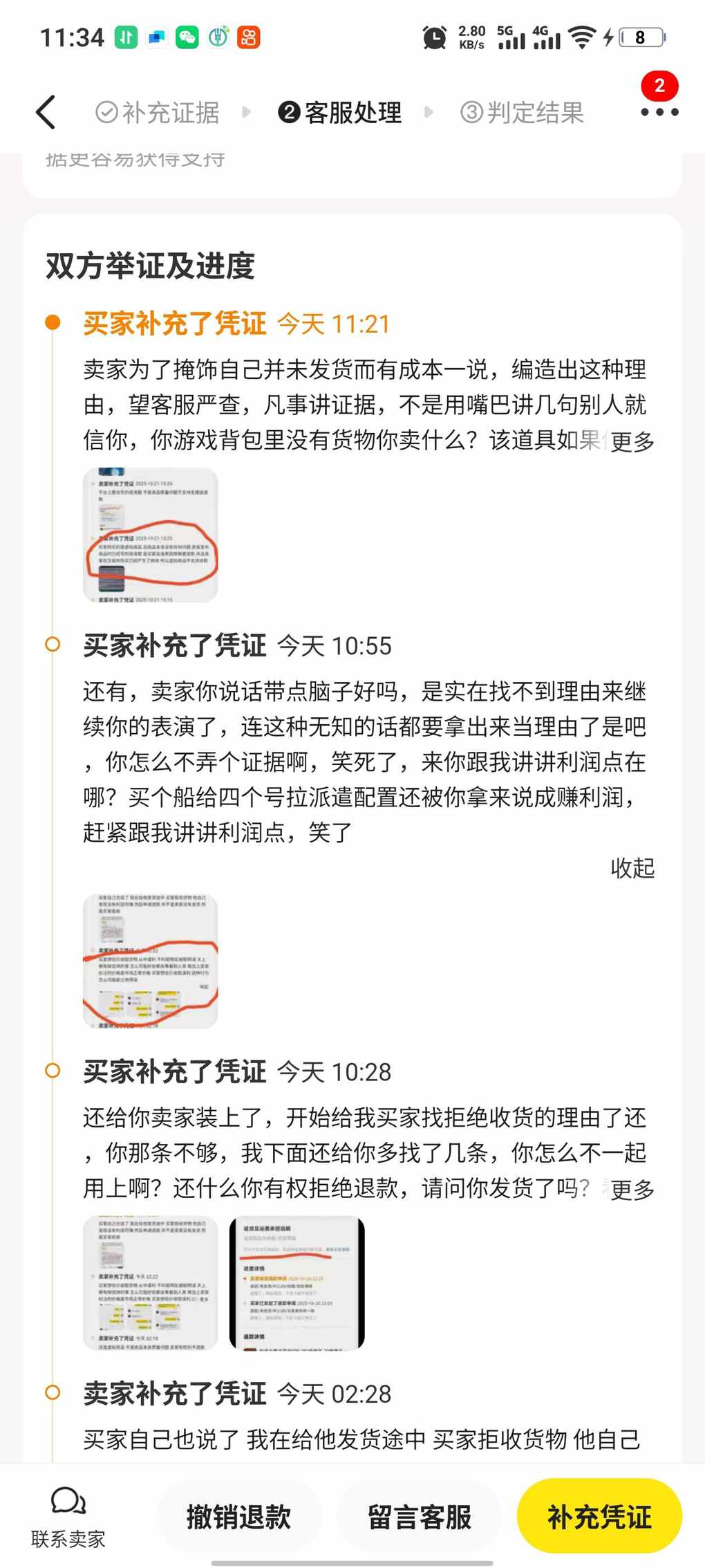
Task: Collapse the 10:55 evidence text with 收起
Action: (632, 868)
